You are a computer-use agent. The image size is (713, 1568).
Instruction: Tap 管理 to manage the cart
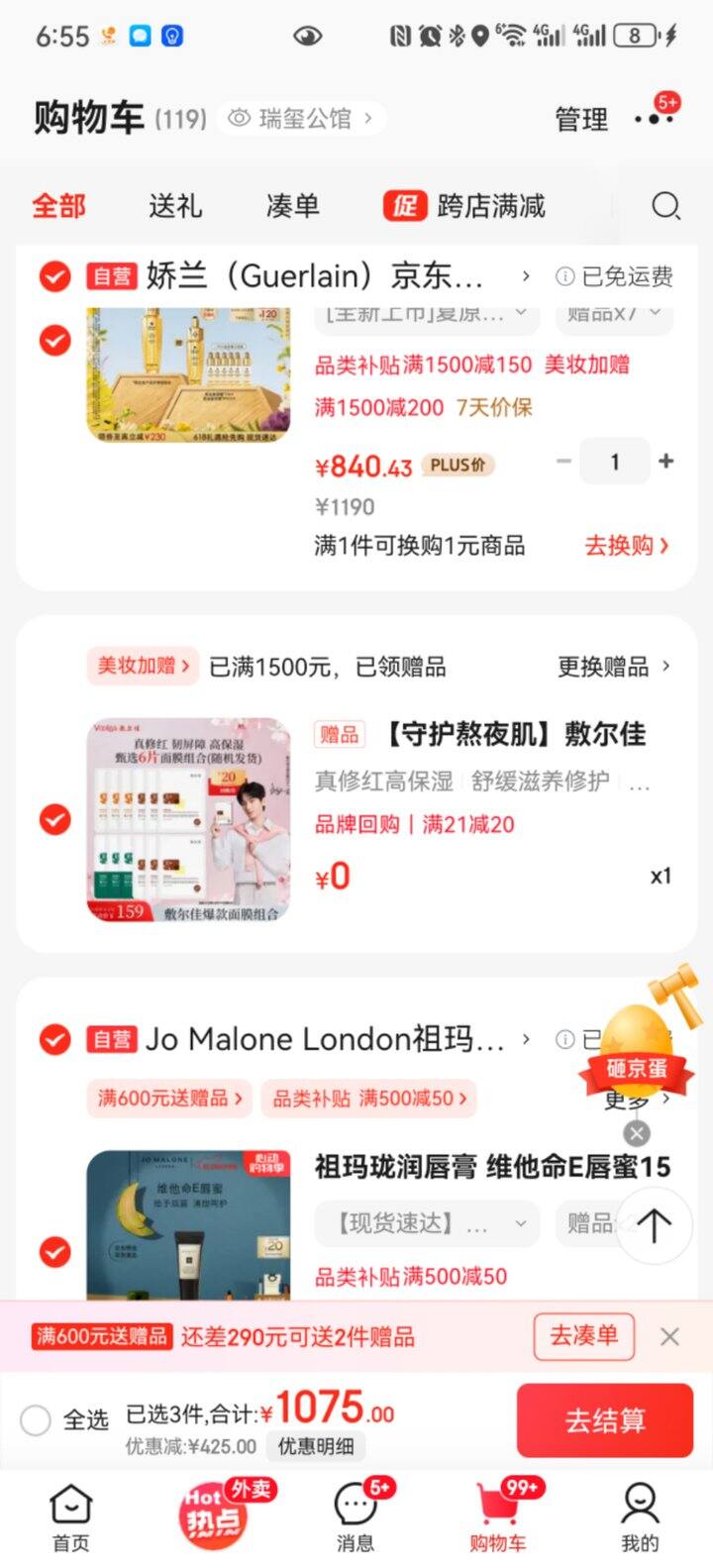(581, 120)
